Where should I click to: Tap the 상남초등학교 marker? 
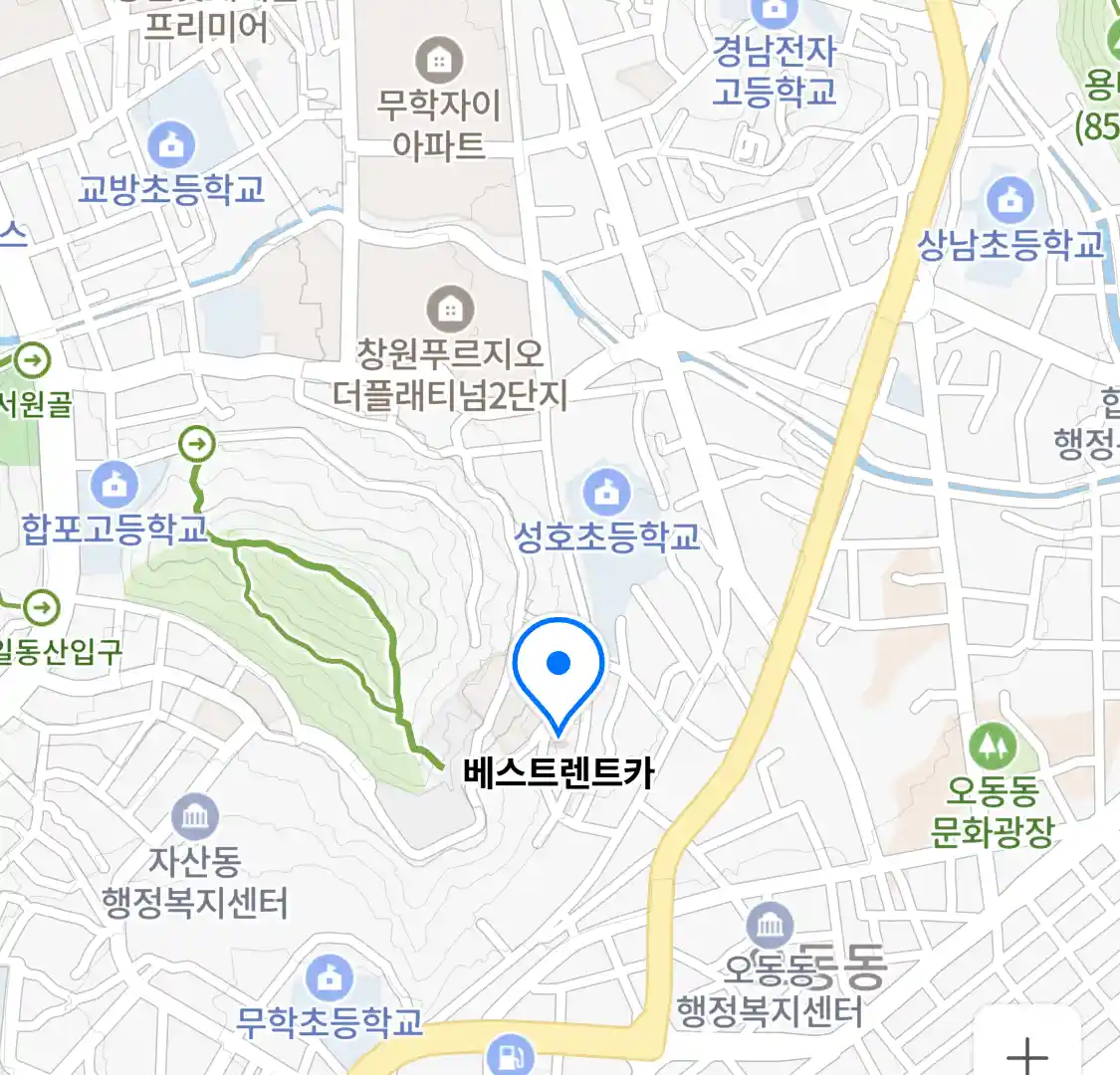click(1009, 201)
